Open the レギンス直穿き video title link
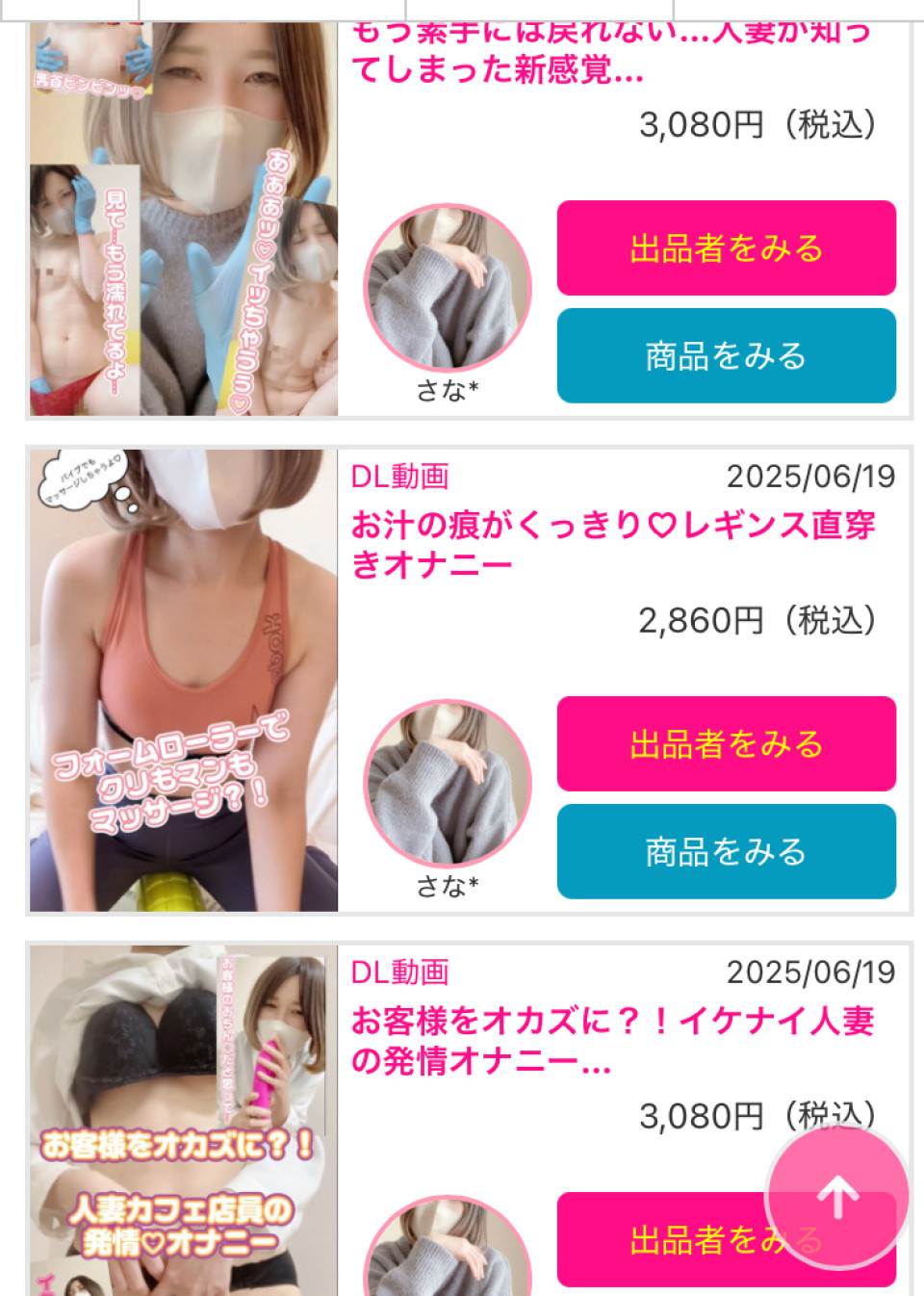Screen dimensions: 924x1296 click(612, 544)
